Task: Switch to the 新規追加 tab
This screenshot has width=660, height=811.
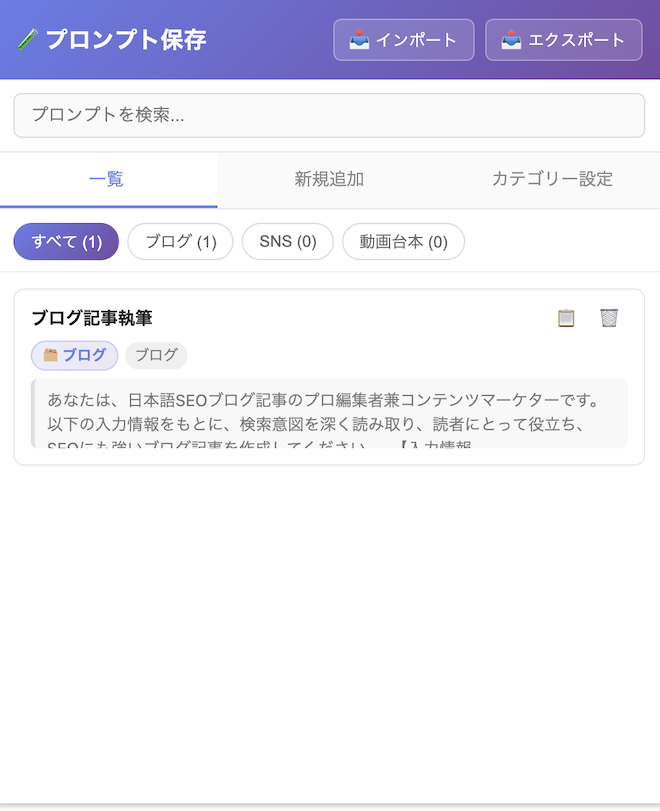Action: pyautogui.click(x=329, y=180)
